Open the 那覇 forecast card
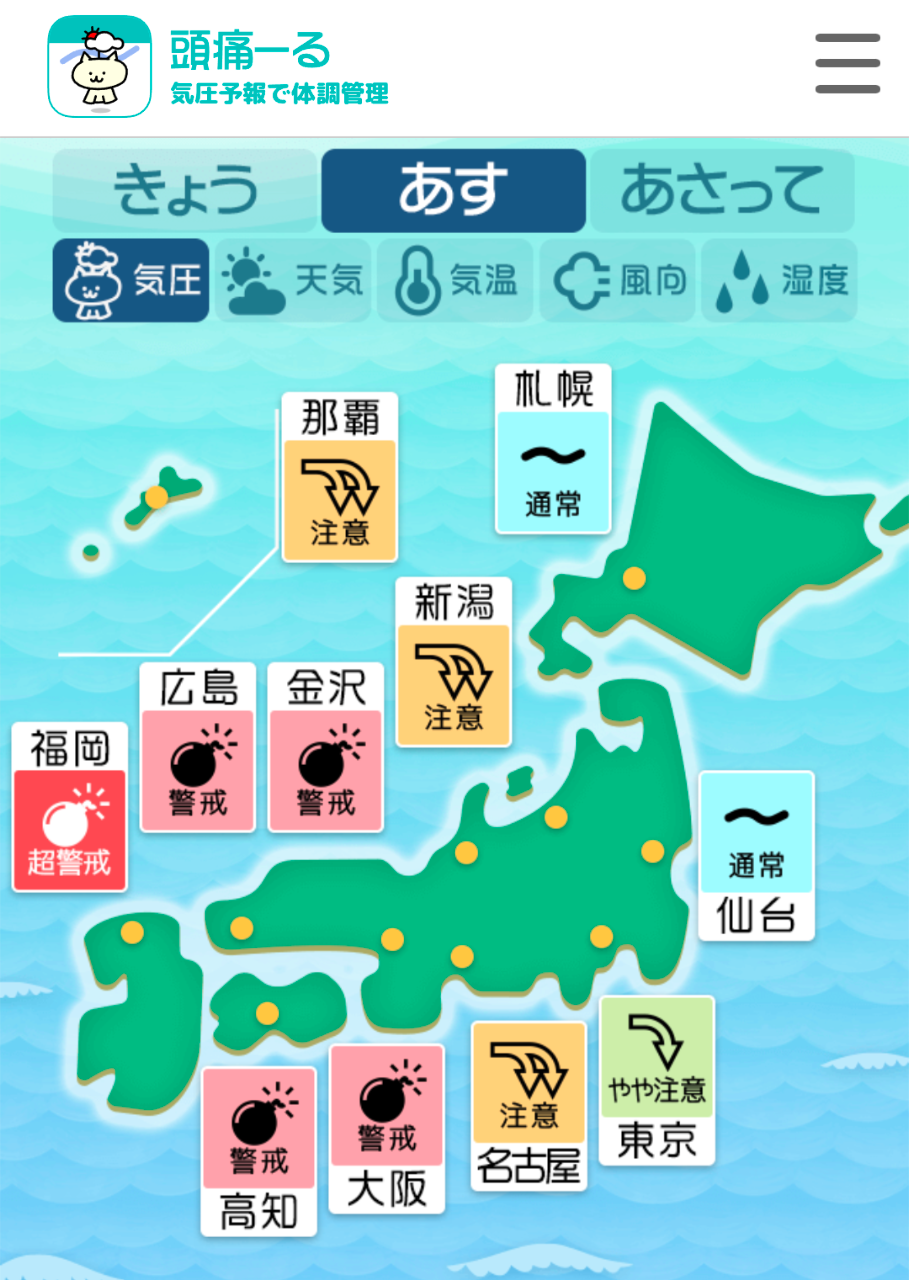 pyautogui.click(x=340, y=478)
